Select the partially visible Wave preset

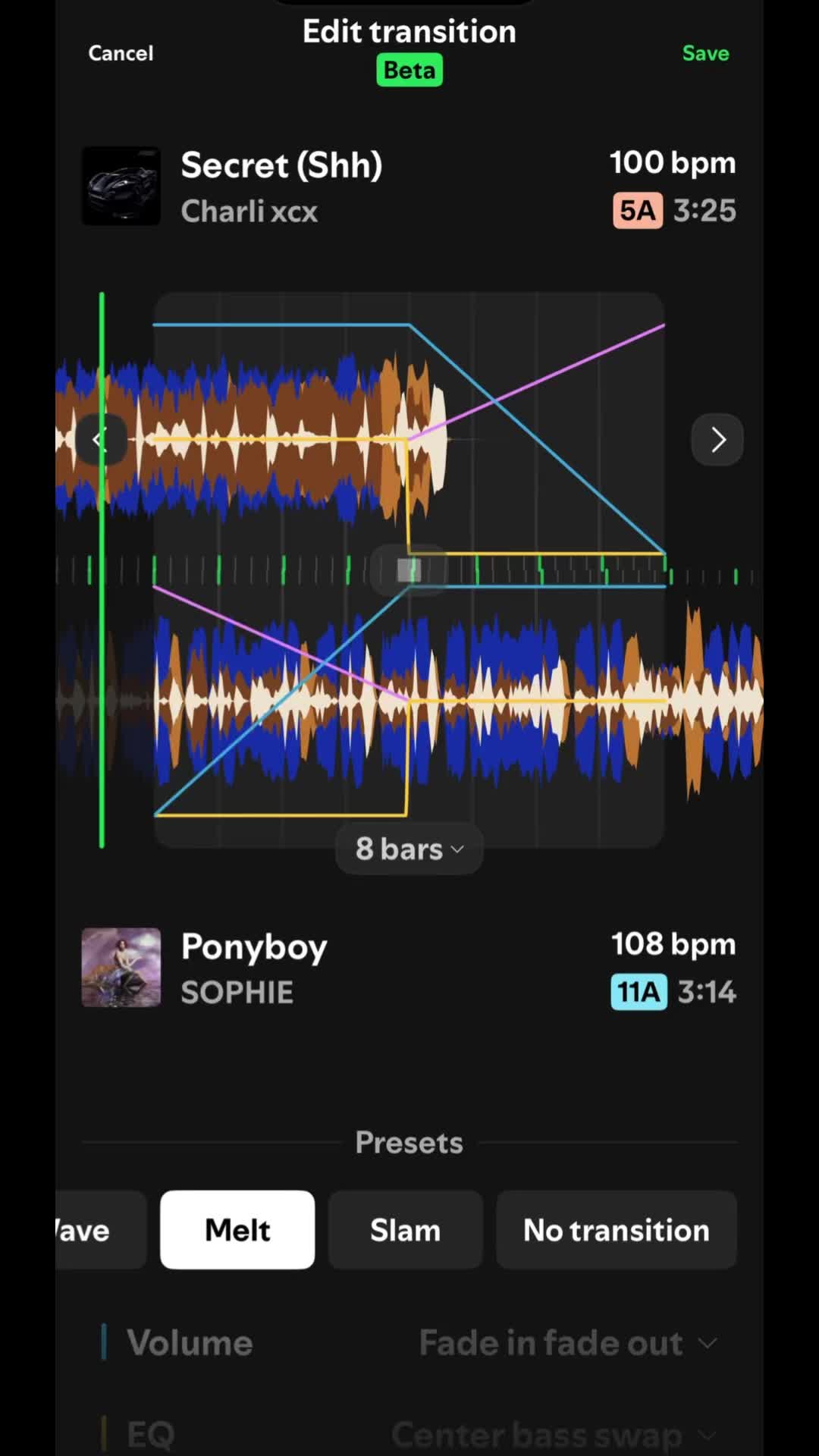[x=100, y=1229]
